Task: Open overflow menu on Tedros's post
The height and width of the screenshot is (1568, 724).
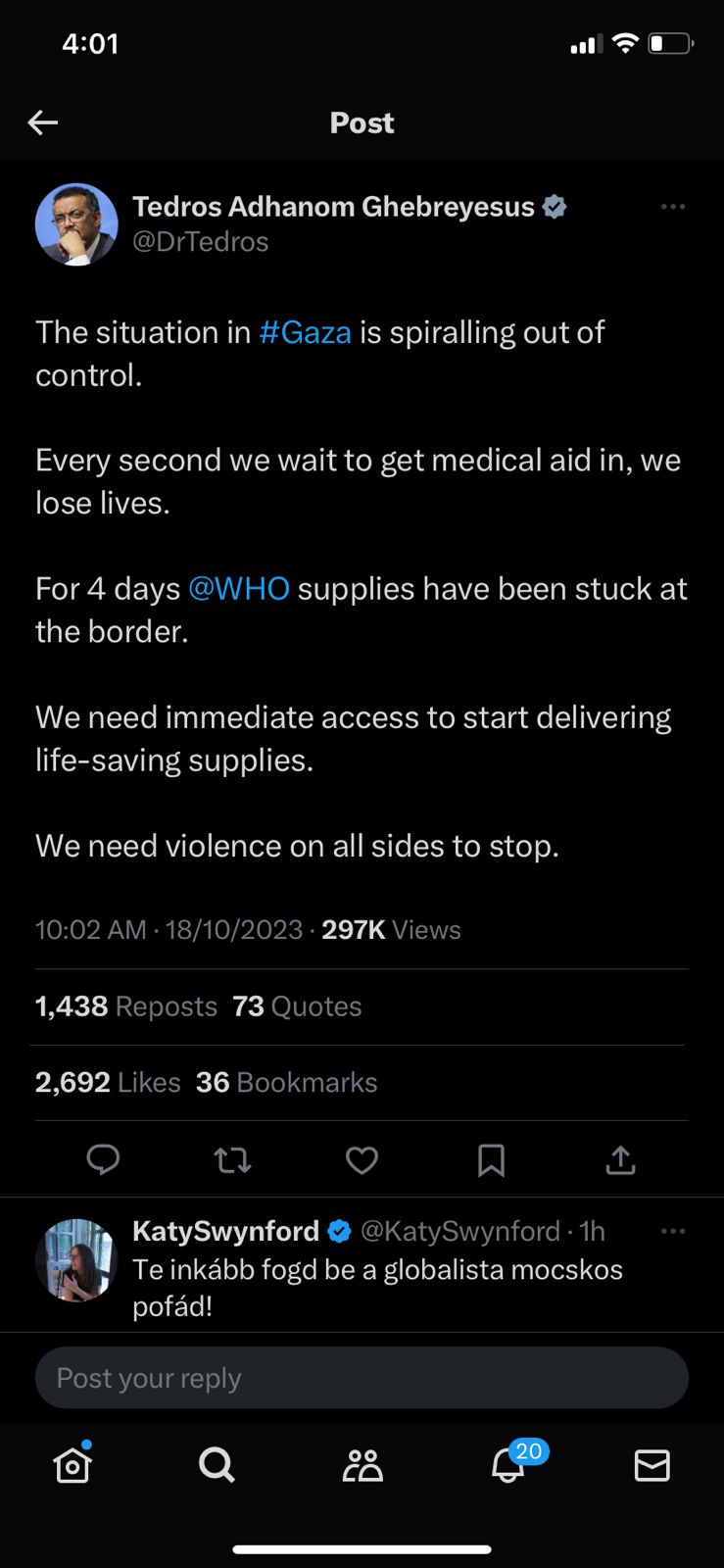Action: pos(672,207)
